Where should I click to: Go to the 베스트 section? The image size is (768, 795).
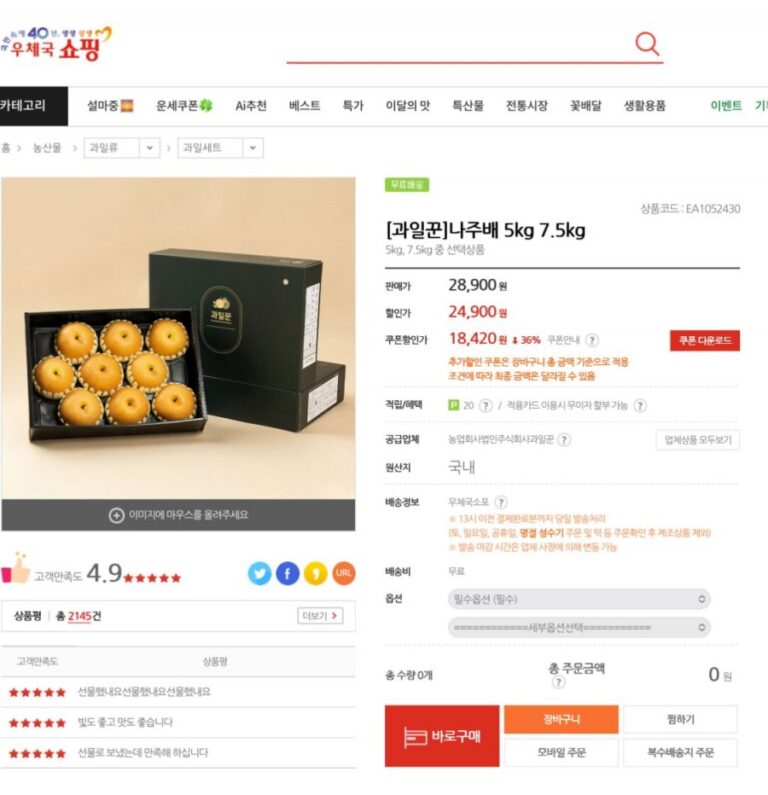pos(304,106)
